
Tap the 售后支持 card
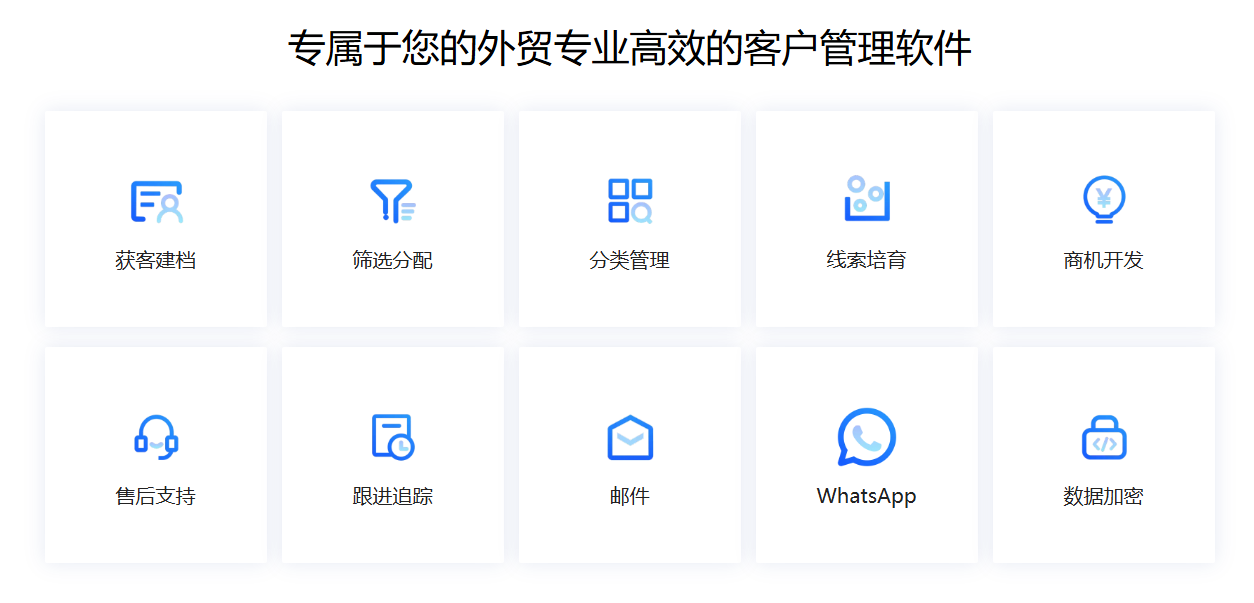click(156, 456)
